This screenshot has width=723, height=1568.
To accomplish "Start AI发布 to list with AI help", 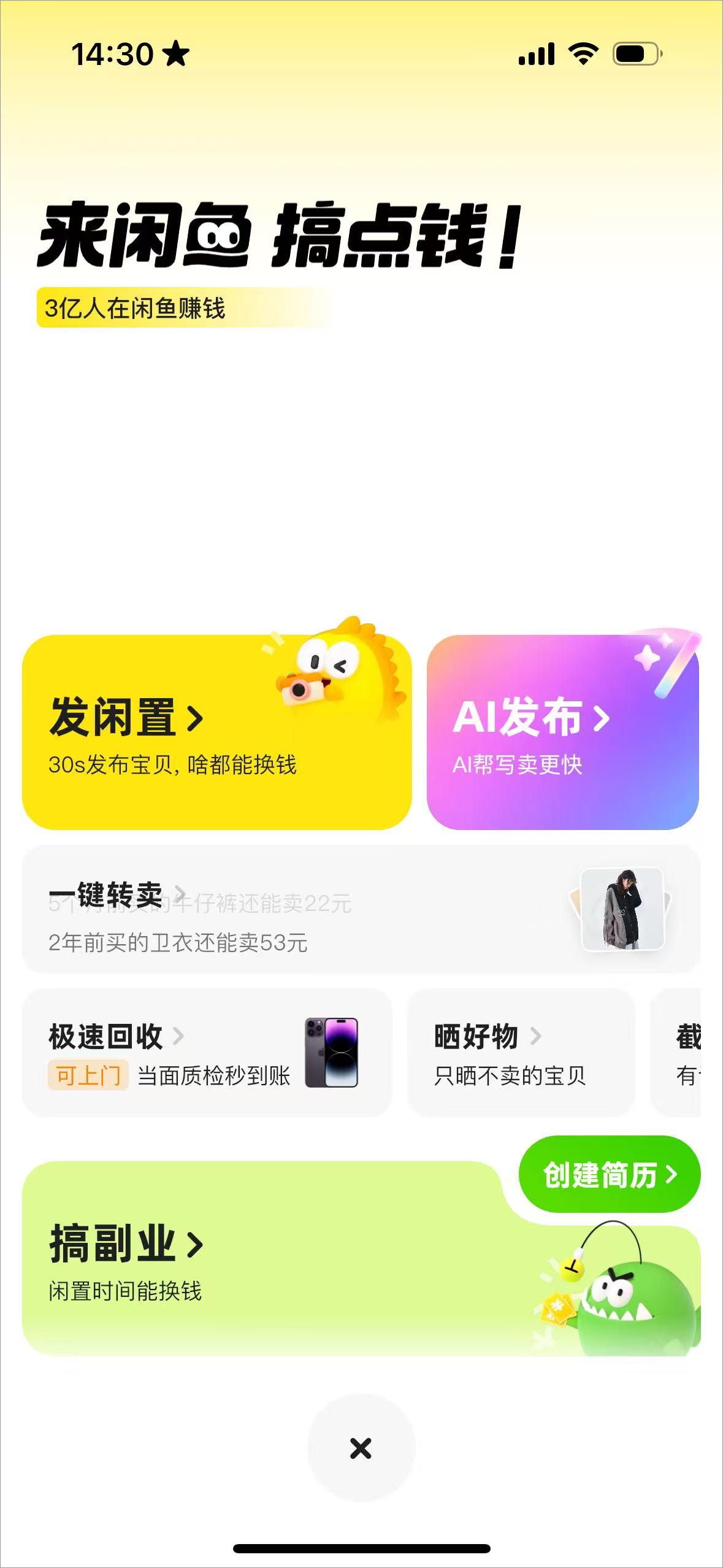I will [x=562, y=732].
